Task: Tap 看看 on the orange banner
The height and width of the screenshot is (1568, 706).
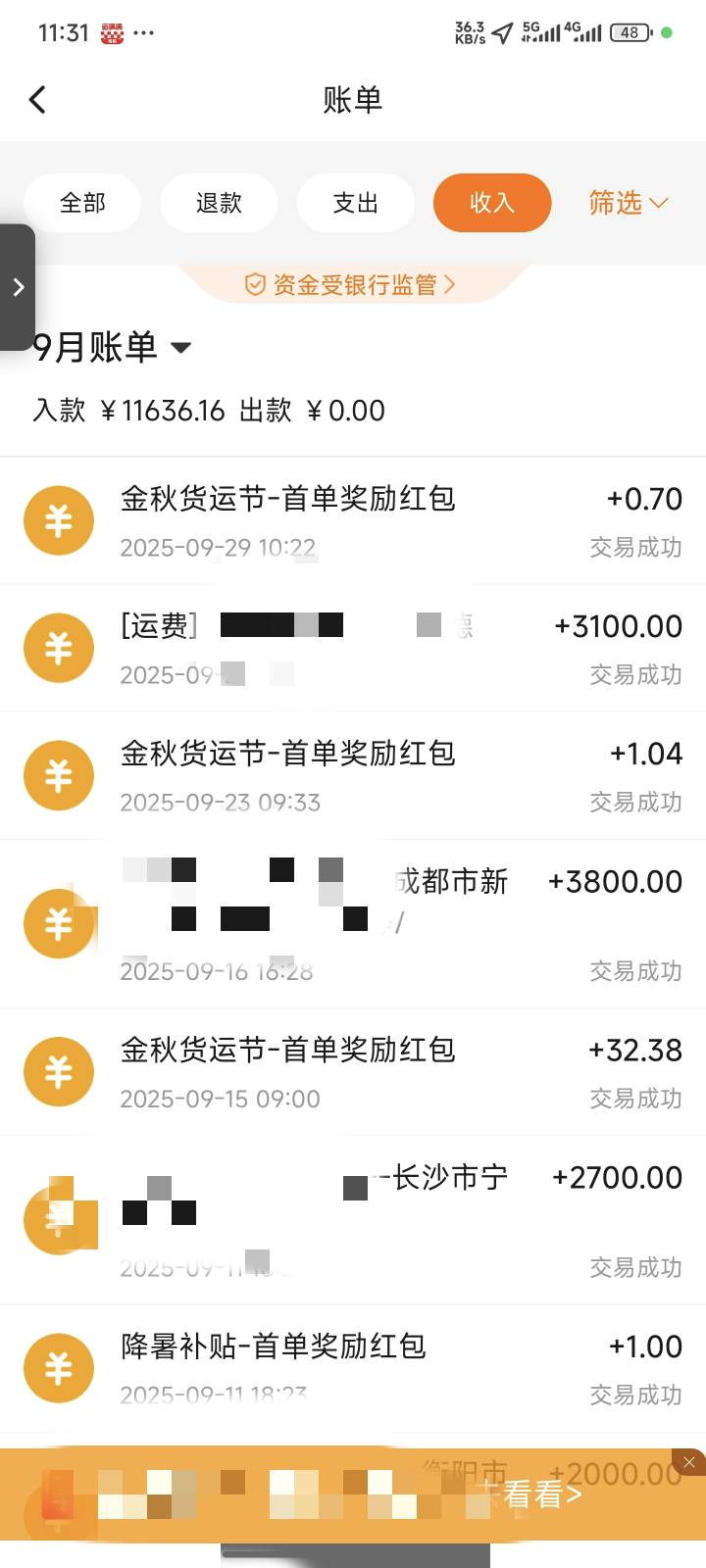Action: point(541,1494)
